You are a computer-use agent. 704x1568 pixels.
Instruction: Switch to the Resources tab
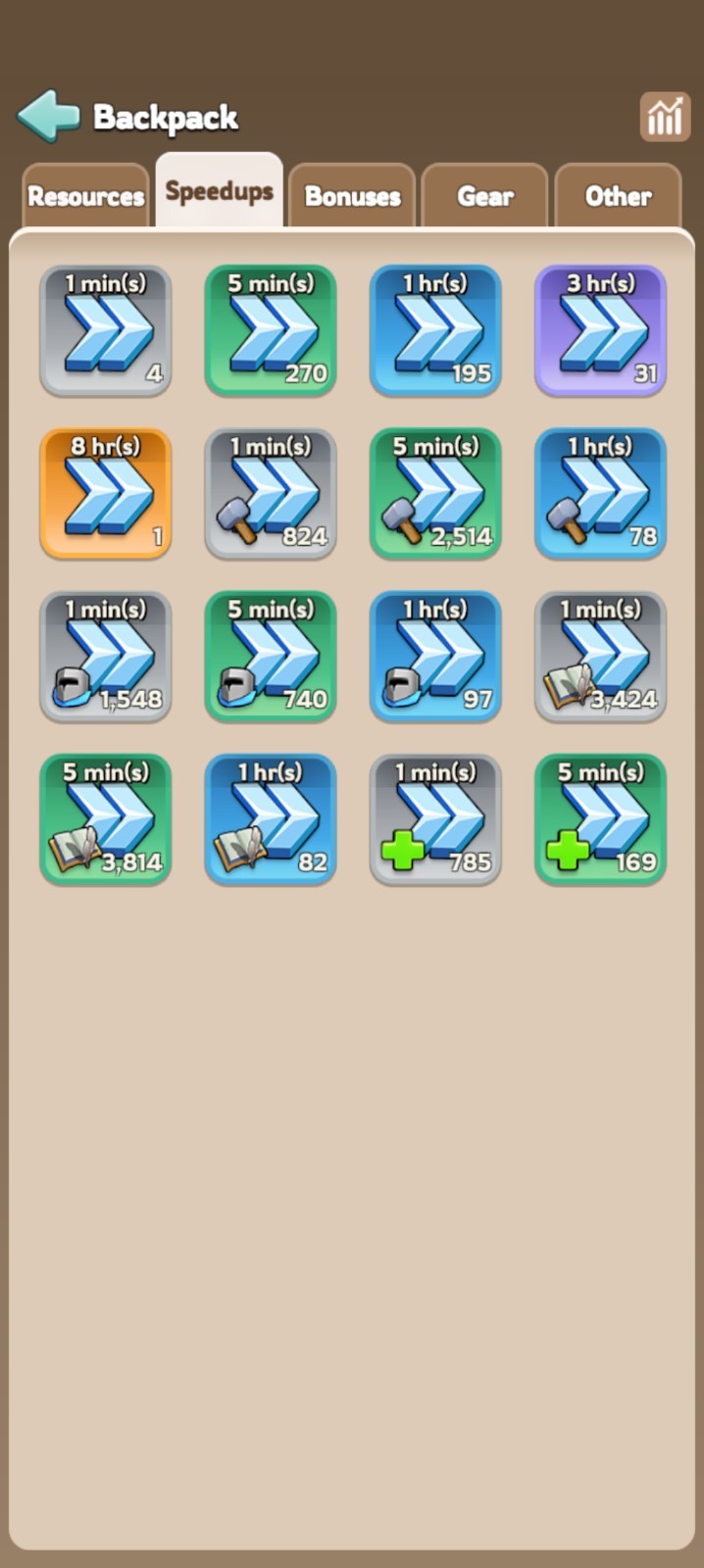tap(85, 195)
